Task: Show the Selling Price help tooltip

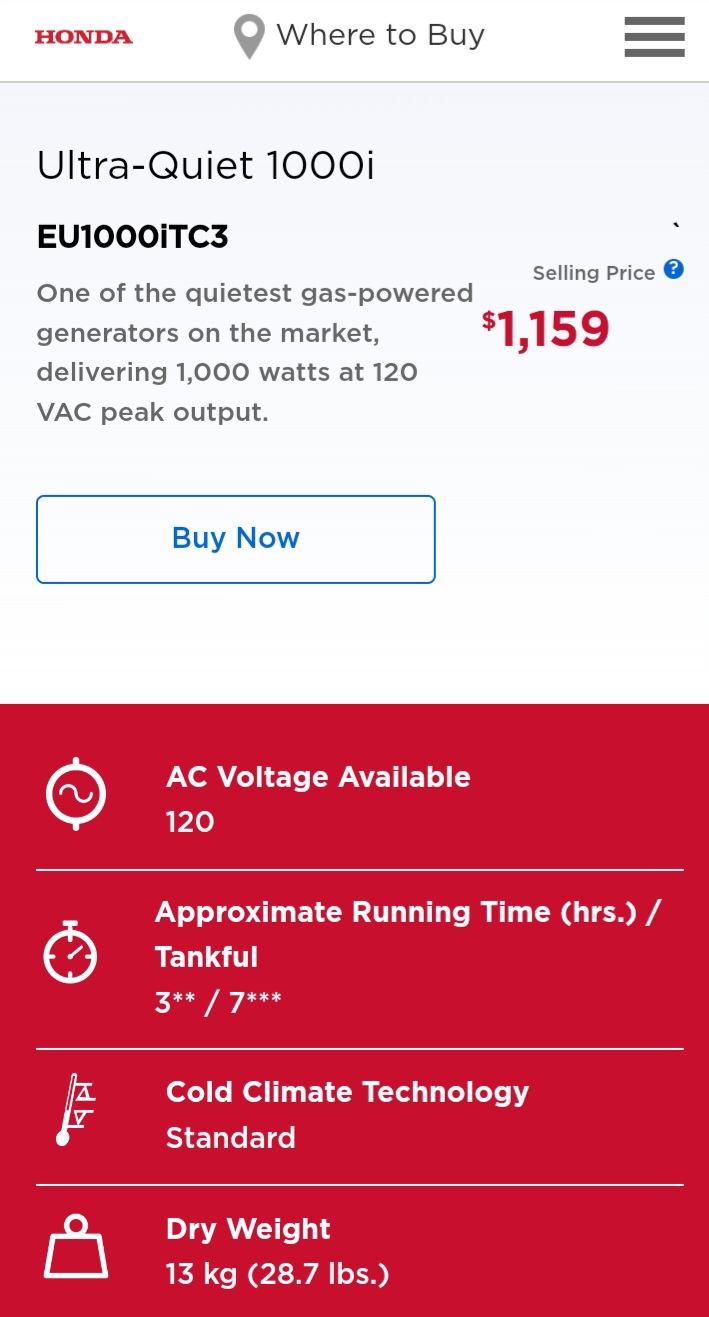Action: [x=674, y=269]
